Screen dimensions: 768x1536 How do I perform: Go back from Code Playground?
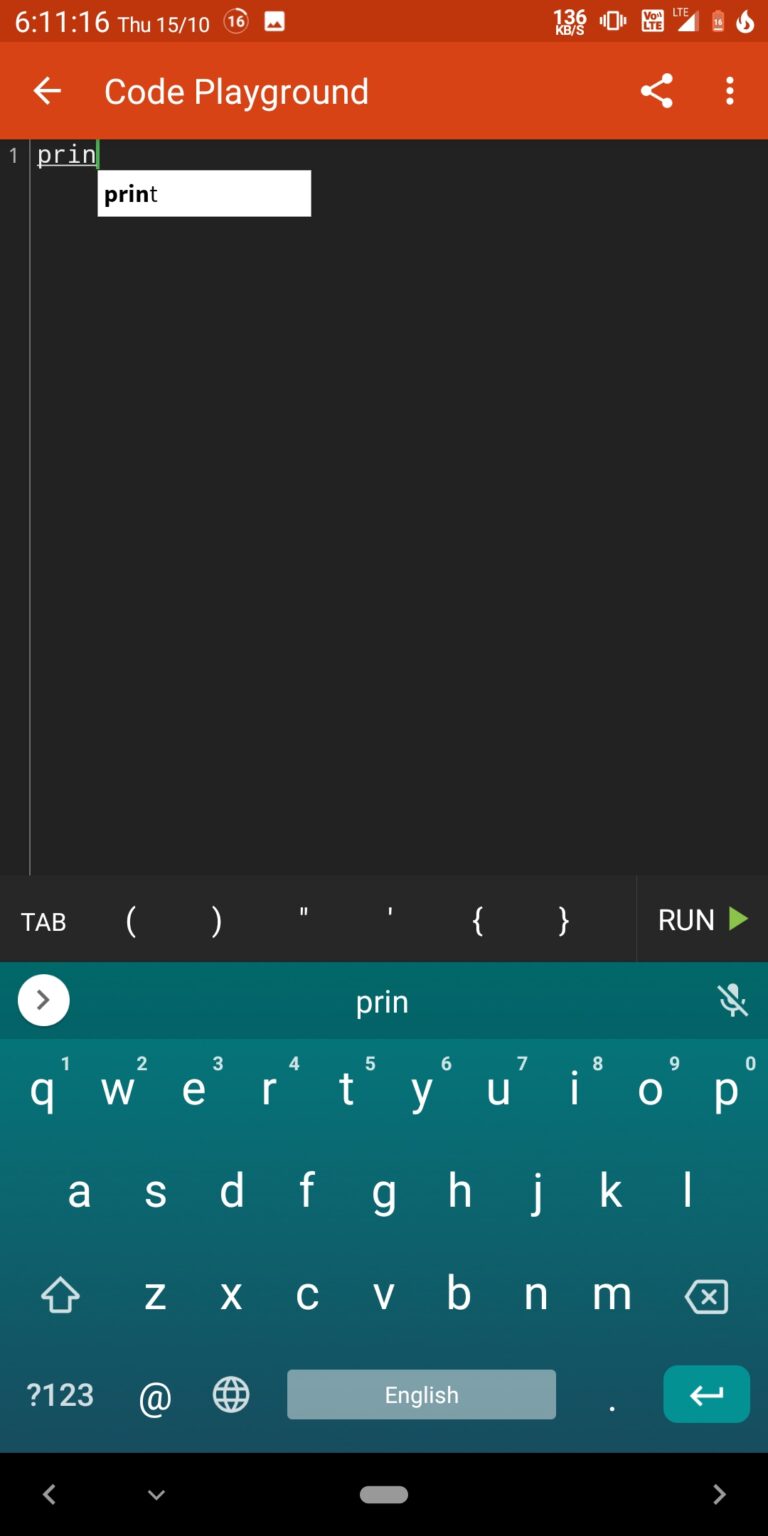tap(47, 91)
